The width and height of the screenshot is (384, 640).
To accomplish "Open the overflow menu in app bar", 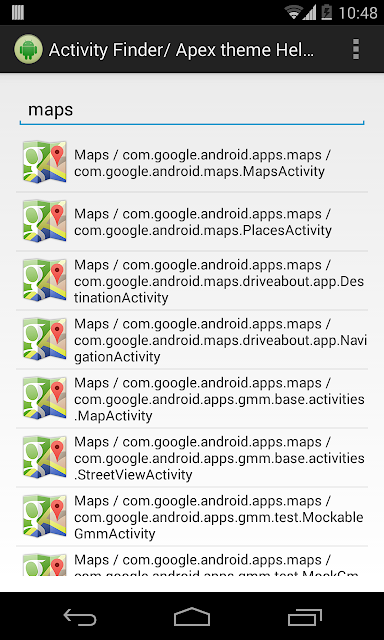I will [x=355, y=49].
